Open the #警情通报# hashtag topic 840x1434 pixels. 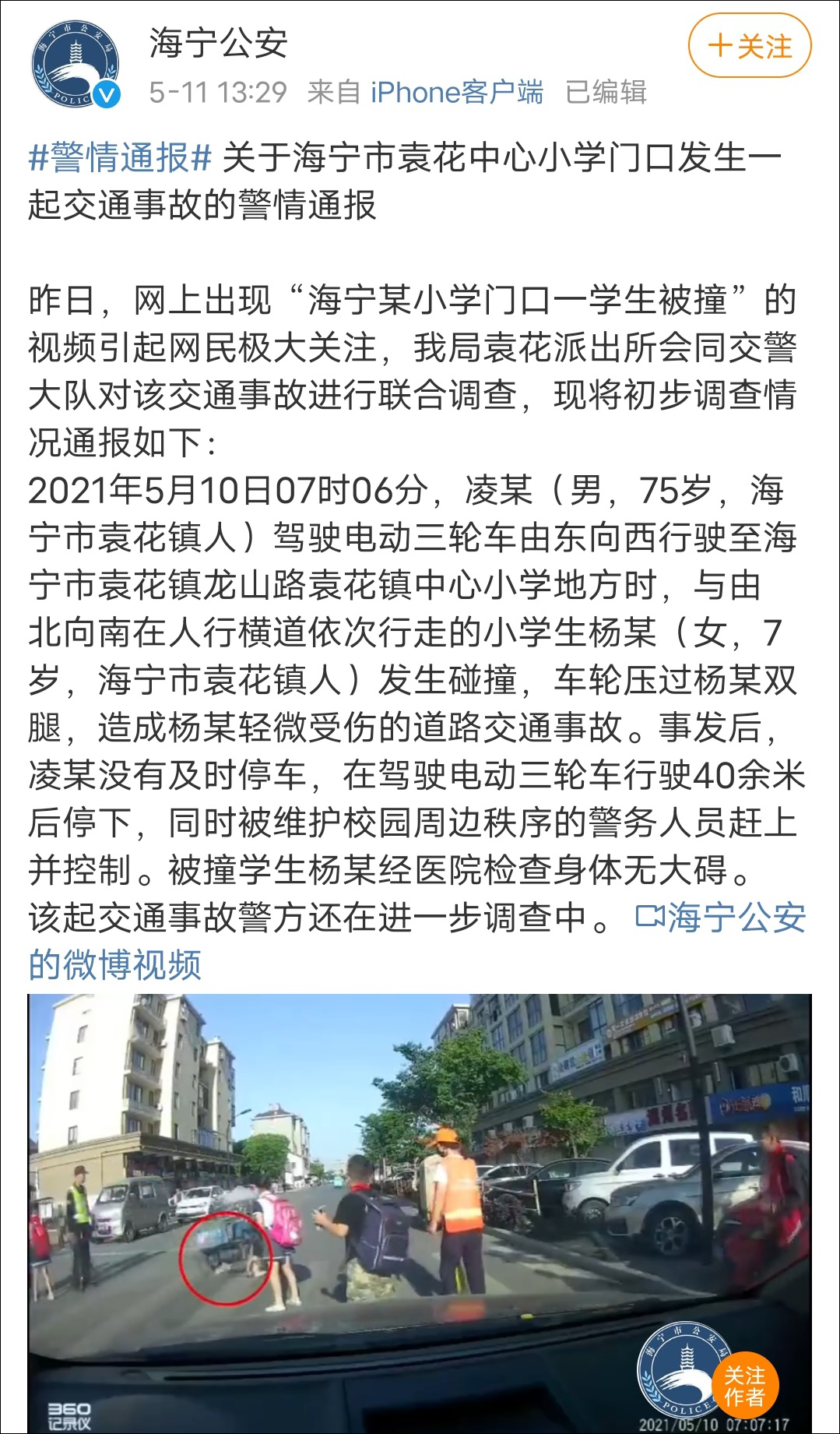(121, 158)
